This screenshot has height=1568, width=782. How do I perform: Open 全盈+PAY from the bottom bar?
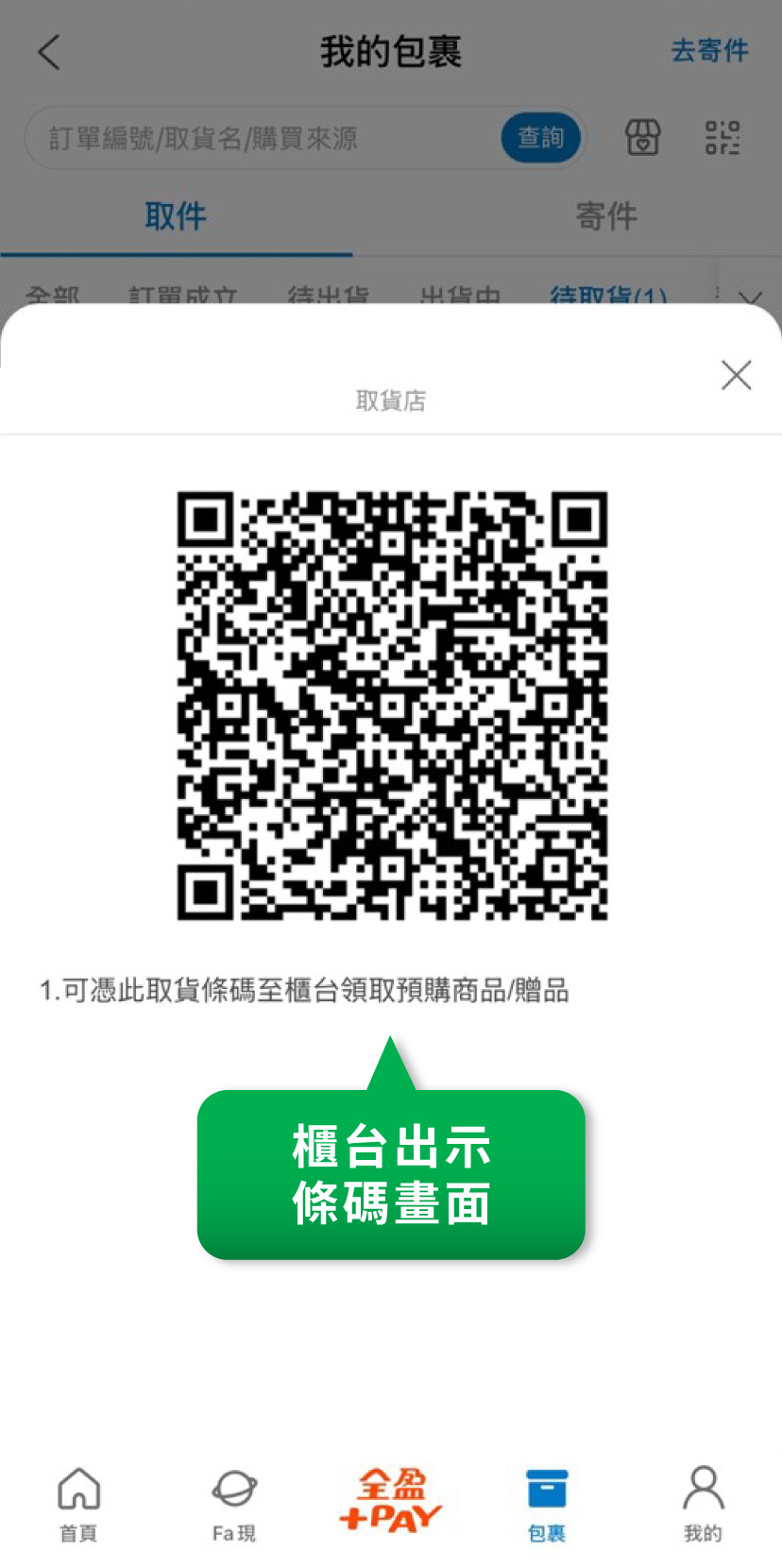(x=390, y=1500)
